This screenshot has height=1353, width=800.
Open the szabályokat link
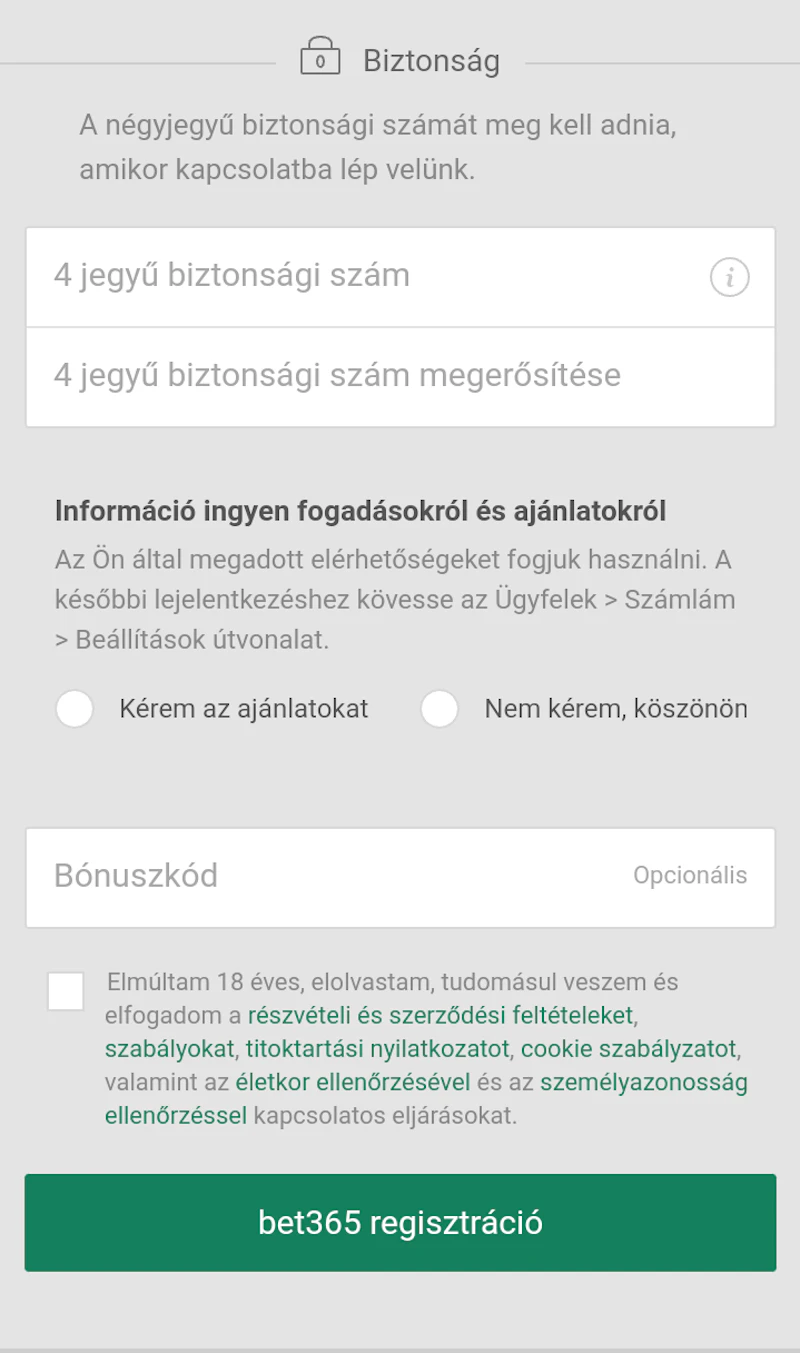pyautogui.click(x=169, y=1049)
